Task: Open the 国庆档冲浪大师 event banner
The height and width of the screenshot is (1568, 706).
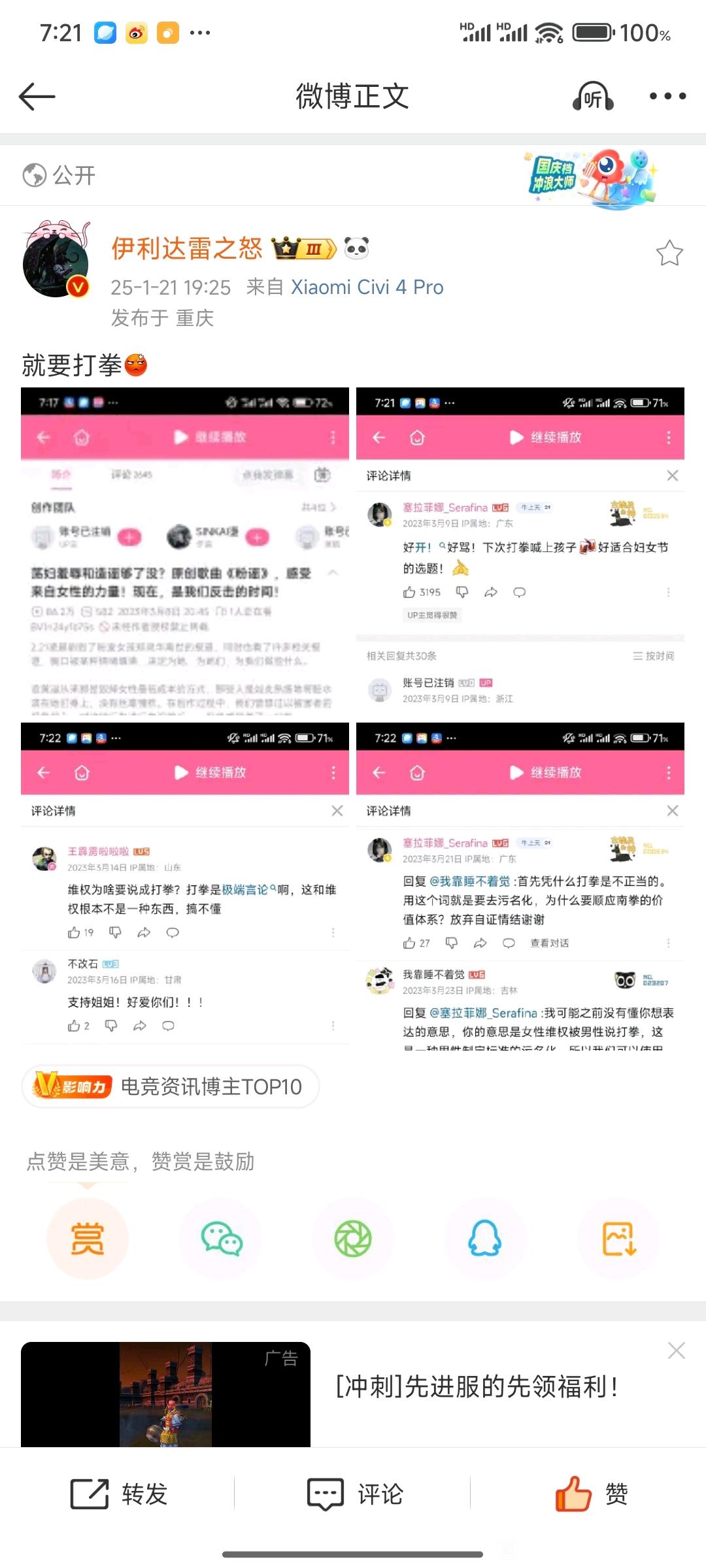Action: click(x=592, y=177)
